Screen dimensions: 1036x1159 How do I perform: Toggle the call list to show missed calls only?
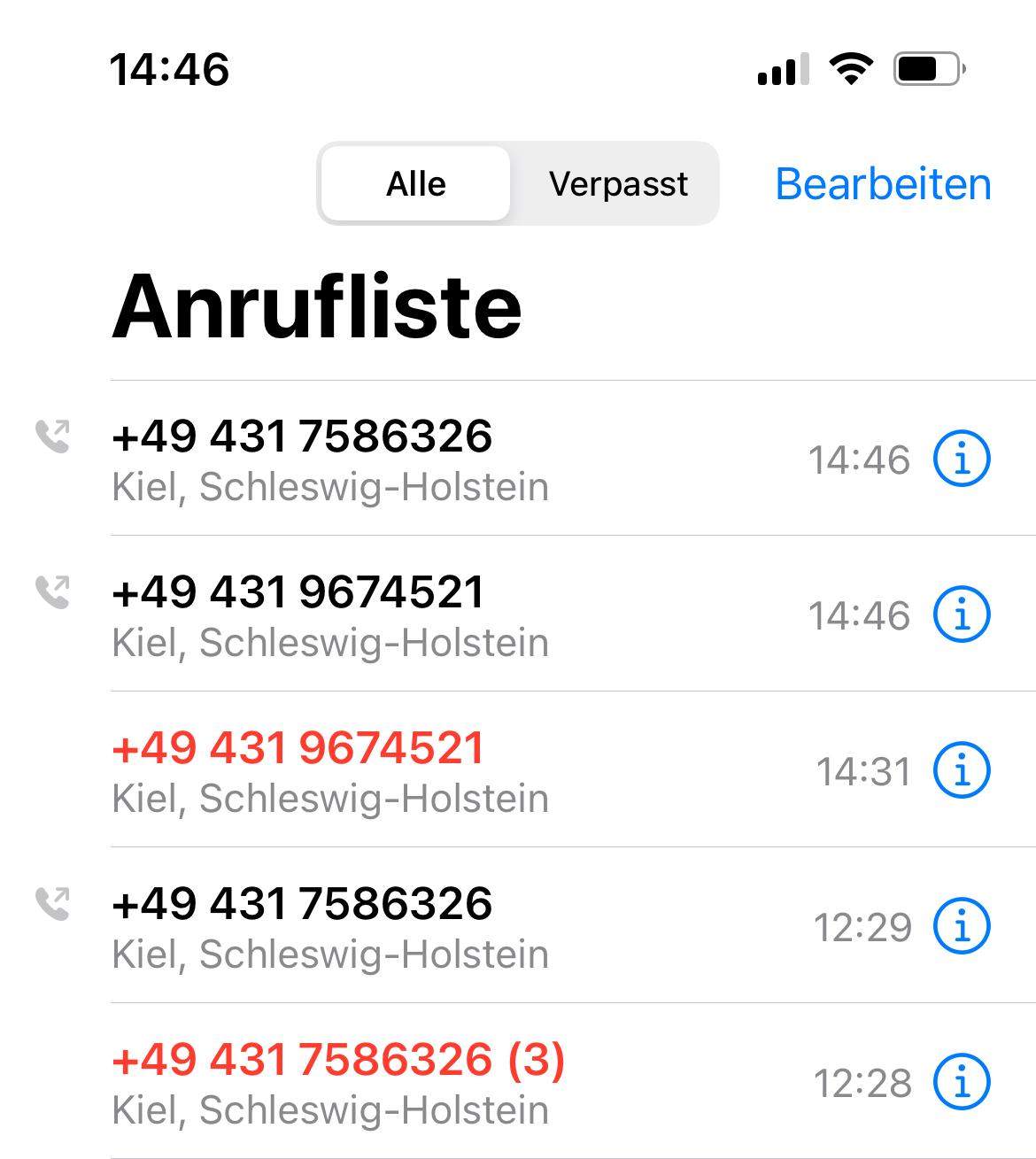click(619, 183)
